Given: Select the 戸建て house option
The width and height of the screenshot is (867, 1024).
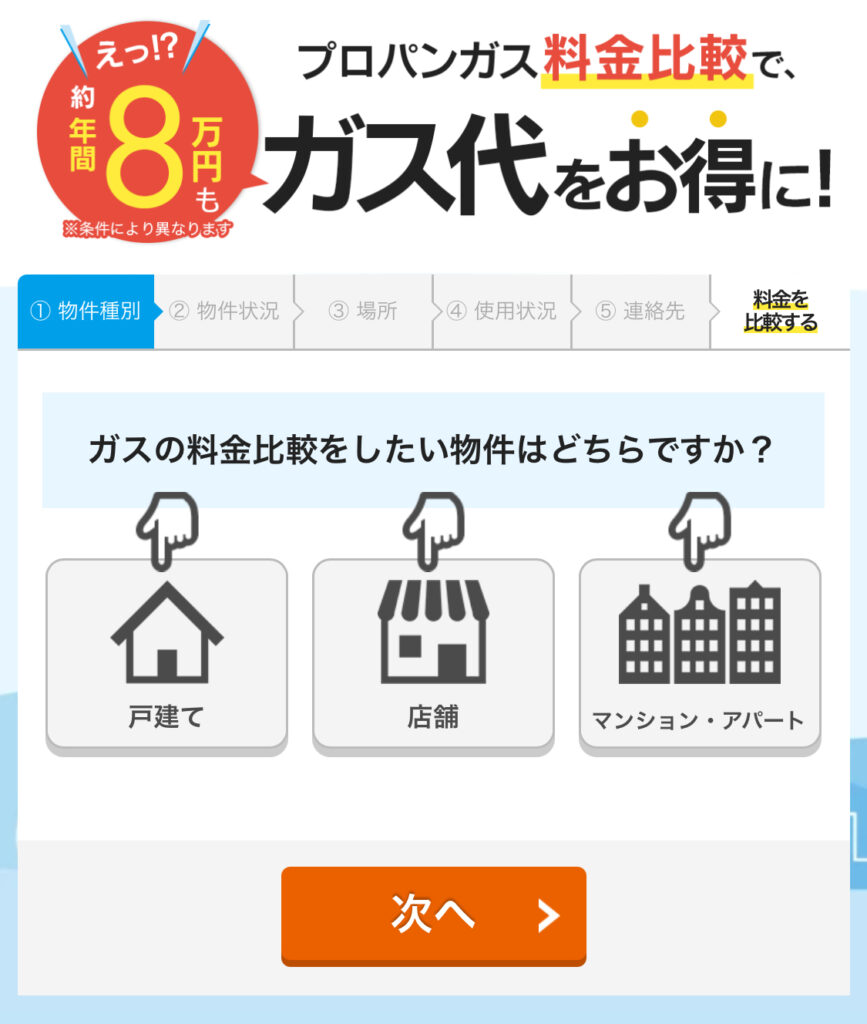Looking at the screenshot, I should point(167,655).
